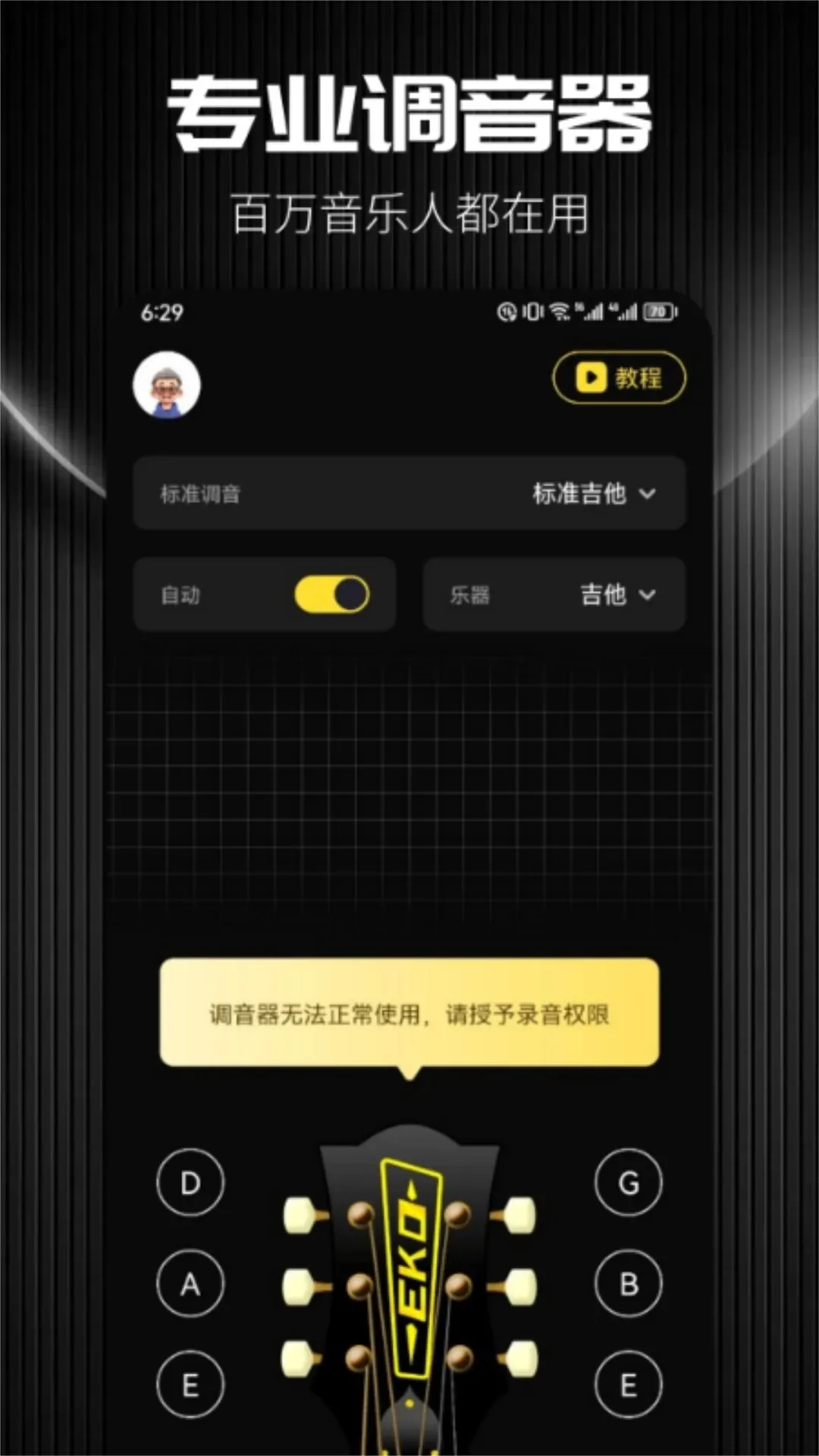Toggle the 自动 (auto) tuning switch
The height and width of the screenshot is (1456, 819).
click(334, 595)
